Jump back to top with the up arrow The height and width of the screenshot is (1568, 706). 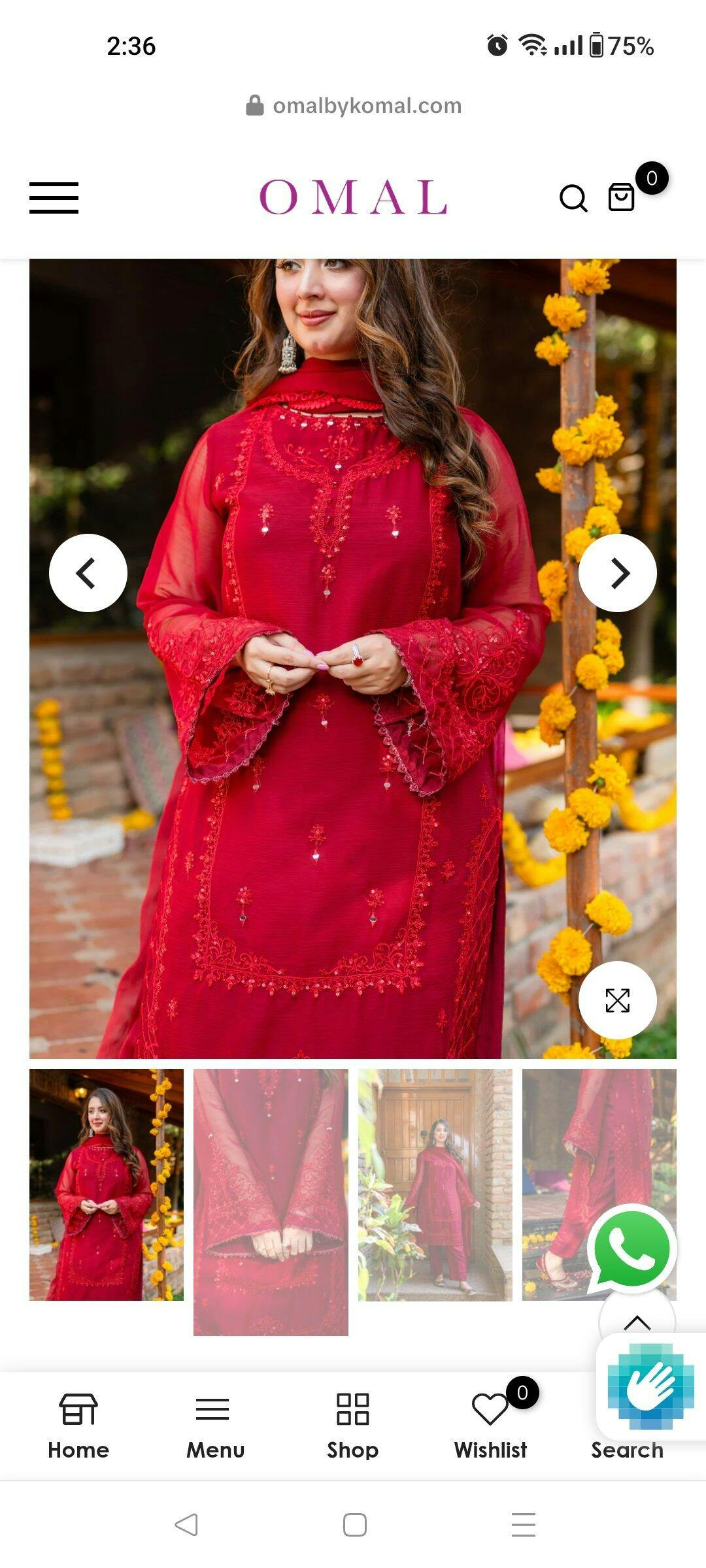coord(637,1320)
